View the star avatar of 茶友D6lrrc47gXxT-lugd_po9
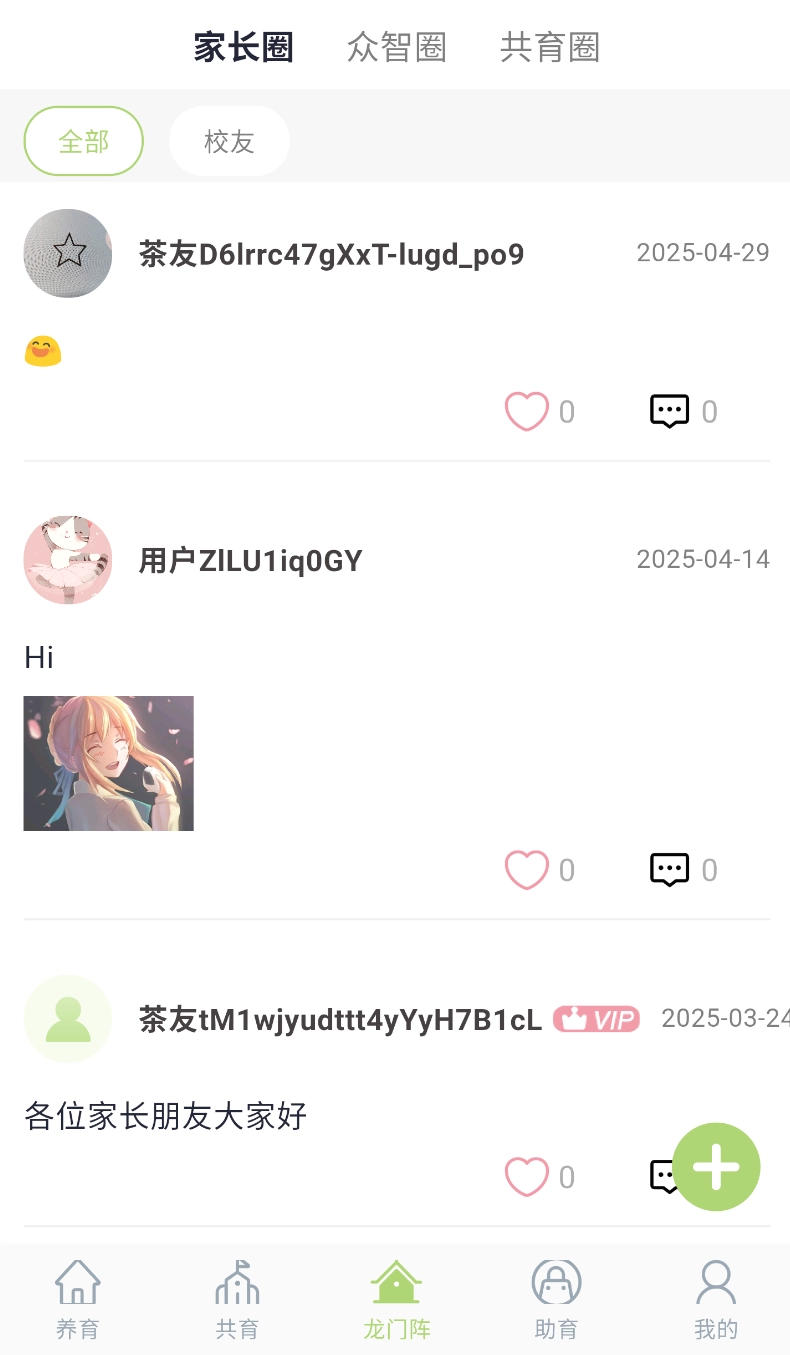Screen dimensions: 790x1355 coord(68,253)
